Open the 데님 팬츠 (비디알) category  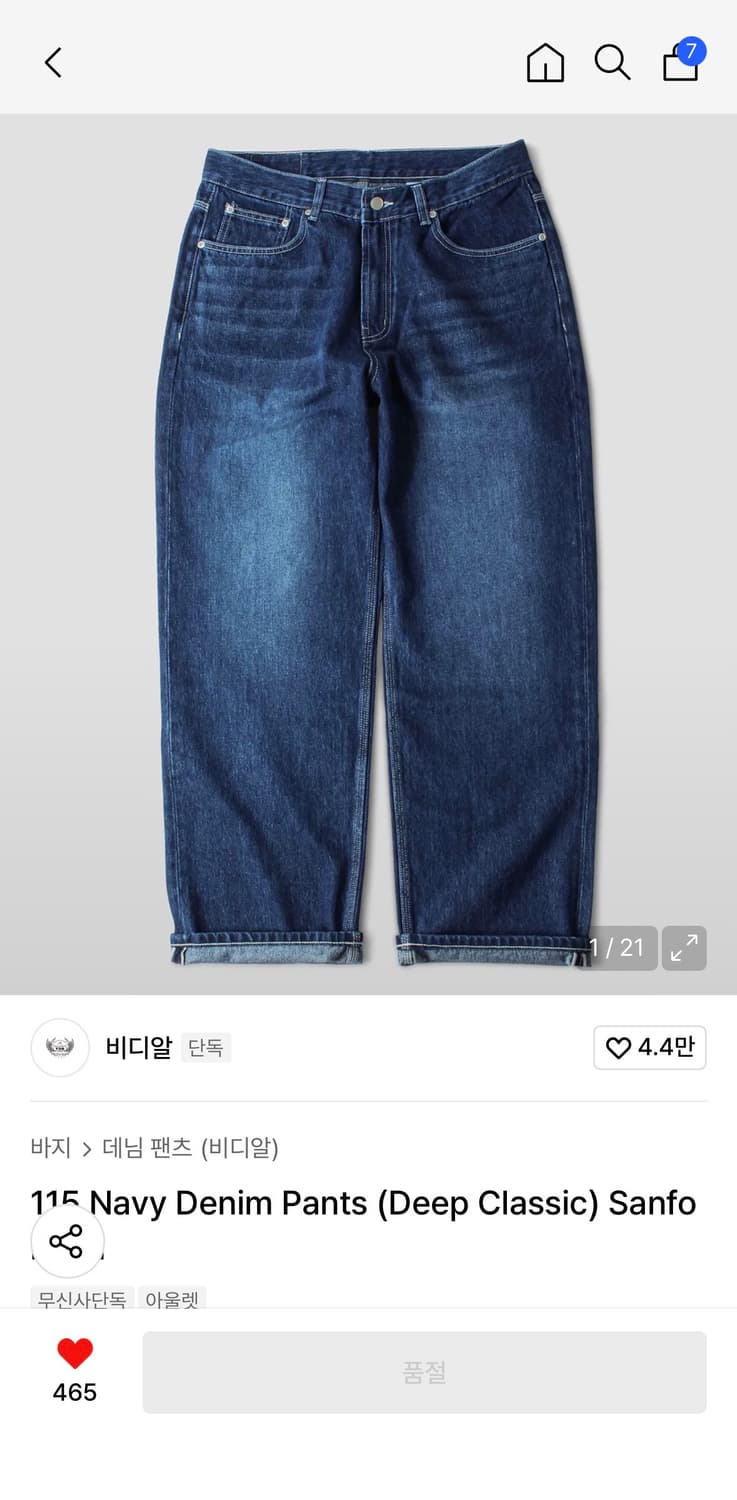point(190,1149)
